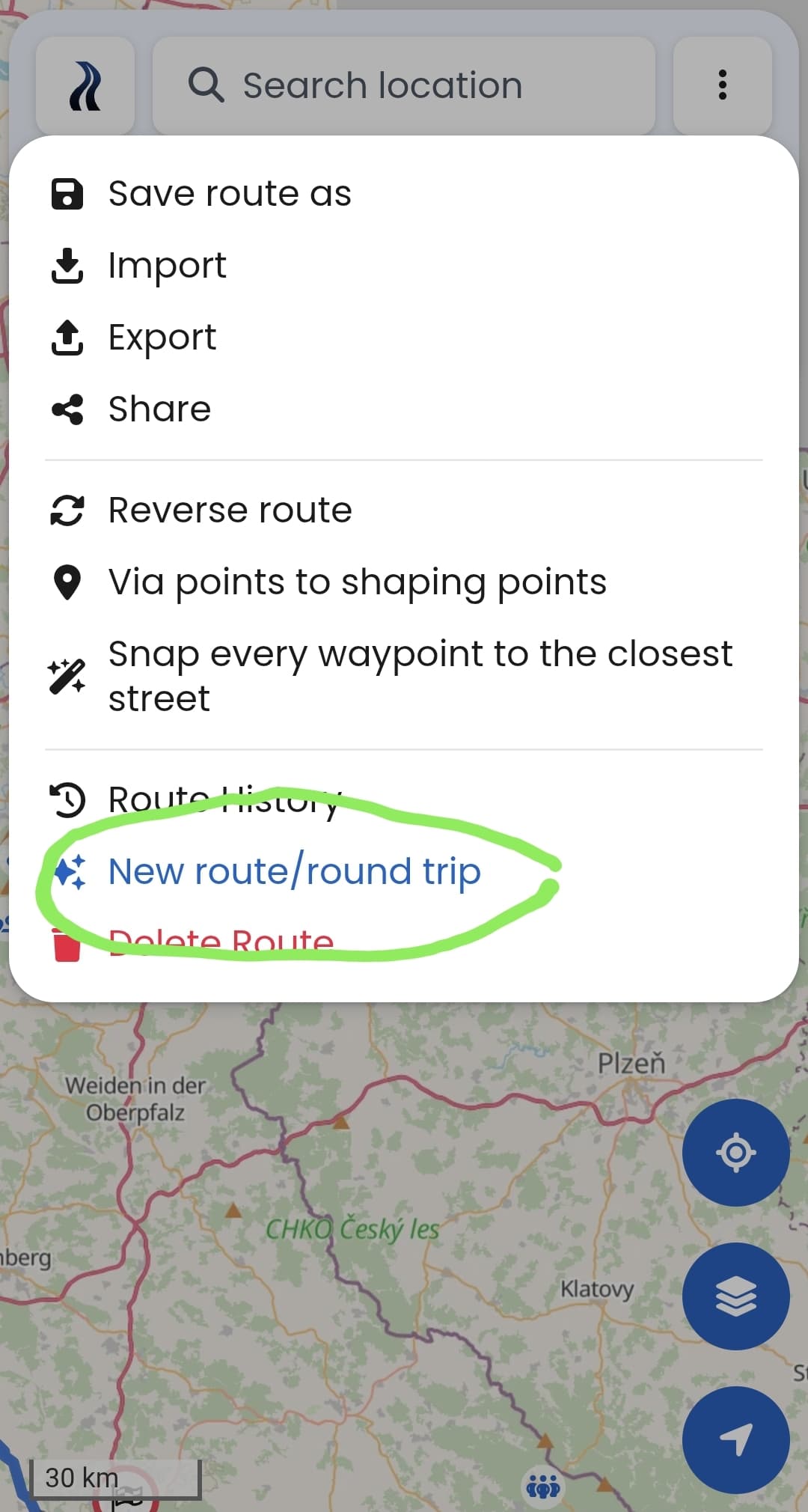Reverse the route direction
Viewport: 808px width, 1512px height.
click(x=404, y=510)
